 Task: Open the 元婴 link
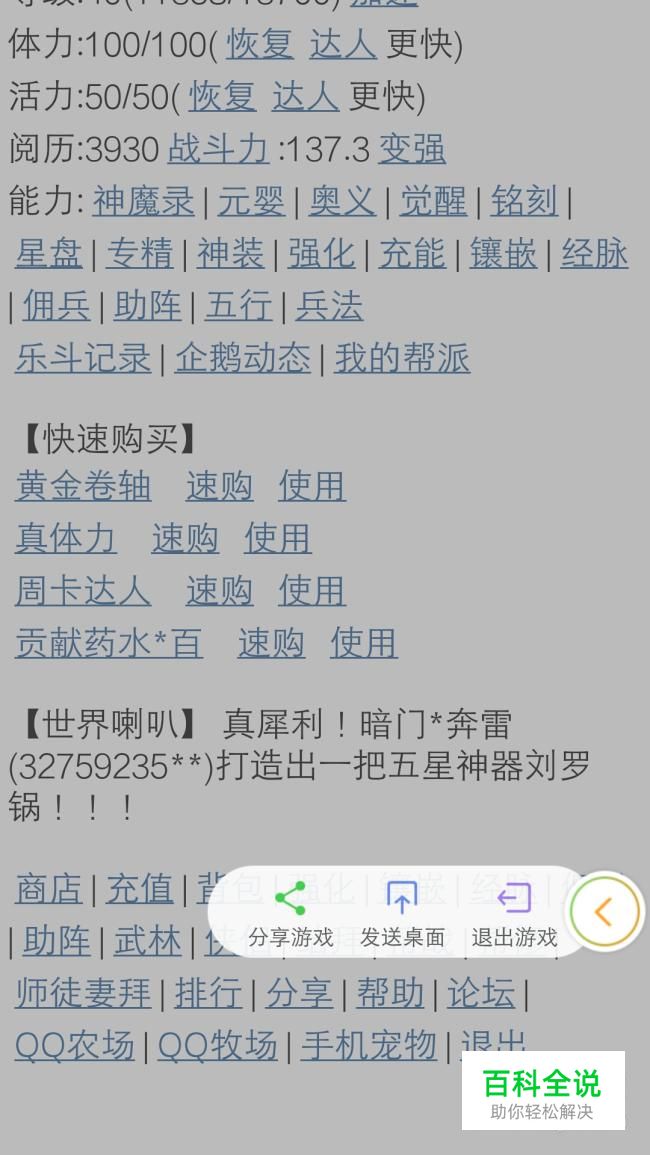(251, 201)
